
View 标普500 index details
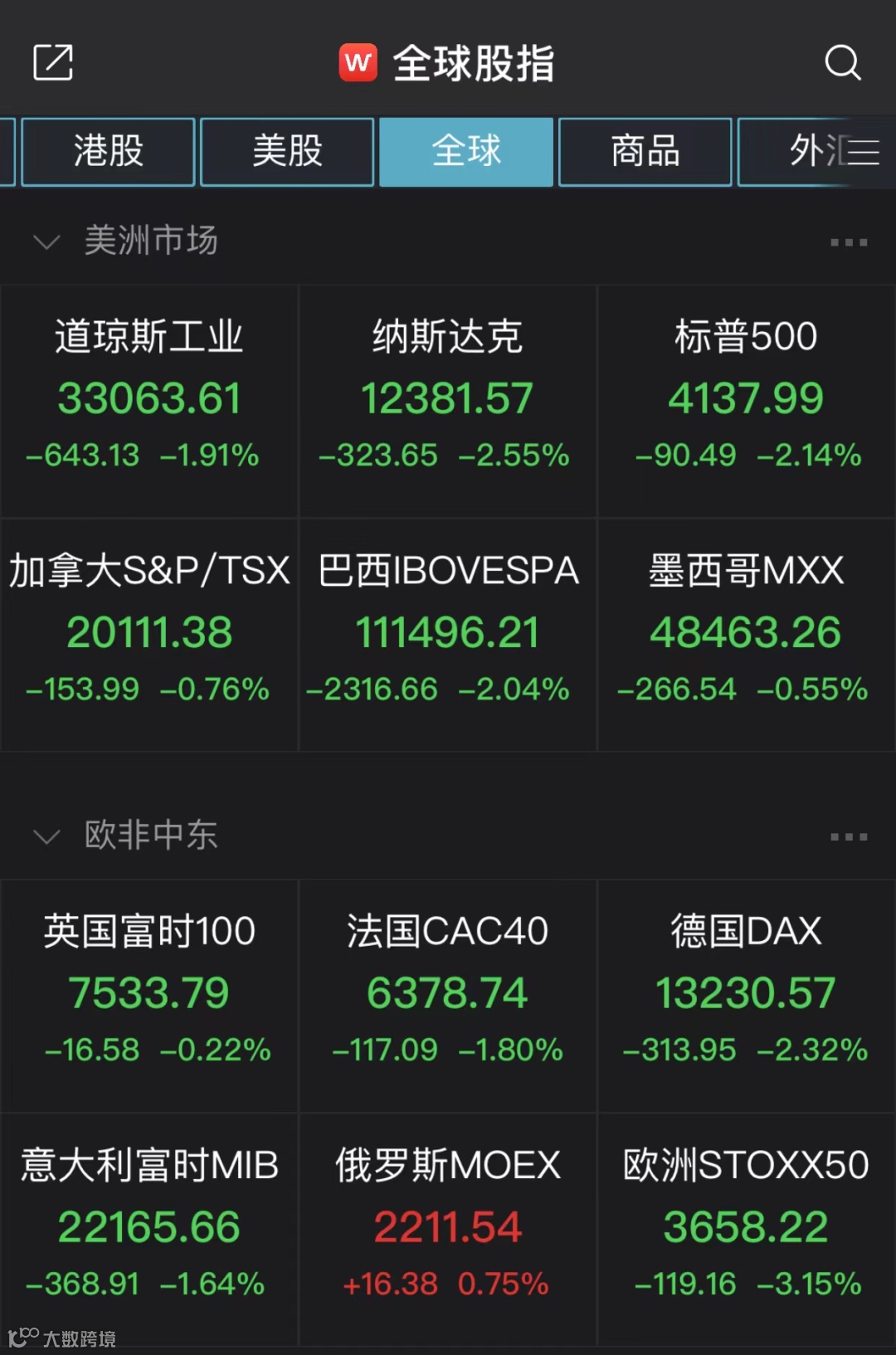click(x=746, y=401)
